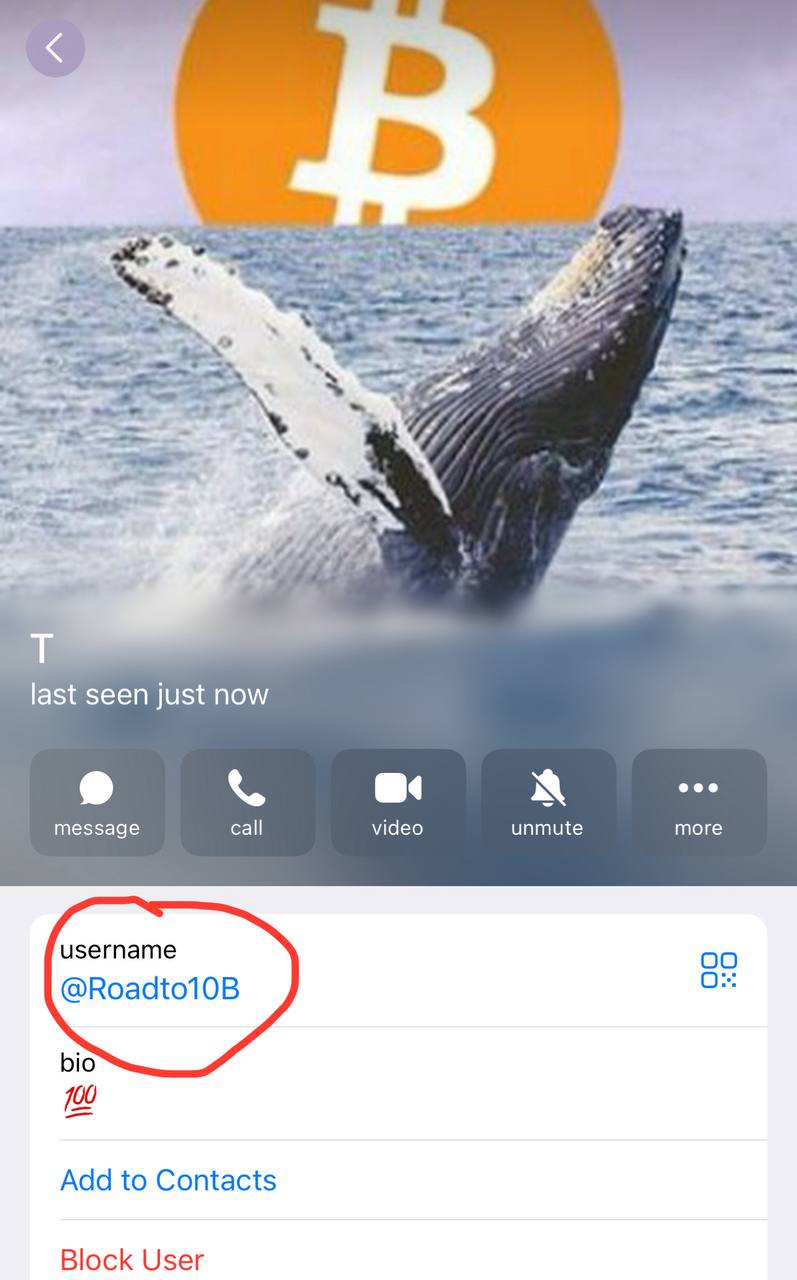The width and height of the screenshot is (797, 1280).
Task: Start a voice call
Action: (247, 803)
